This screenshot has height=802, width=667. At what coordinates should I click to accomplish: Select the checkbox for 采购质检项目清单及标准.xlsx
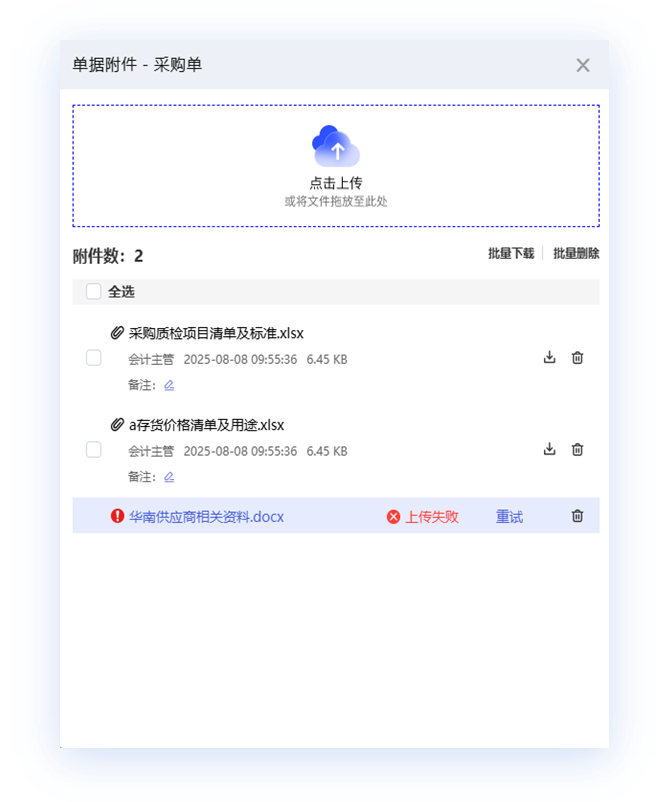94,358
